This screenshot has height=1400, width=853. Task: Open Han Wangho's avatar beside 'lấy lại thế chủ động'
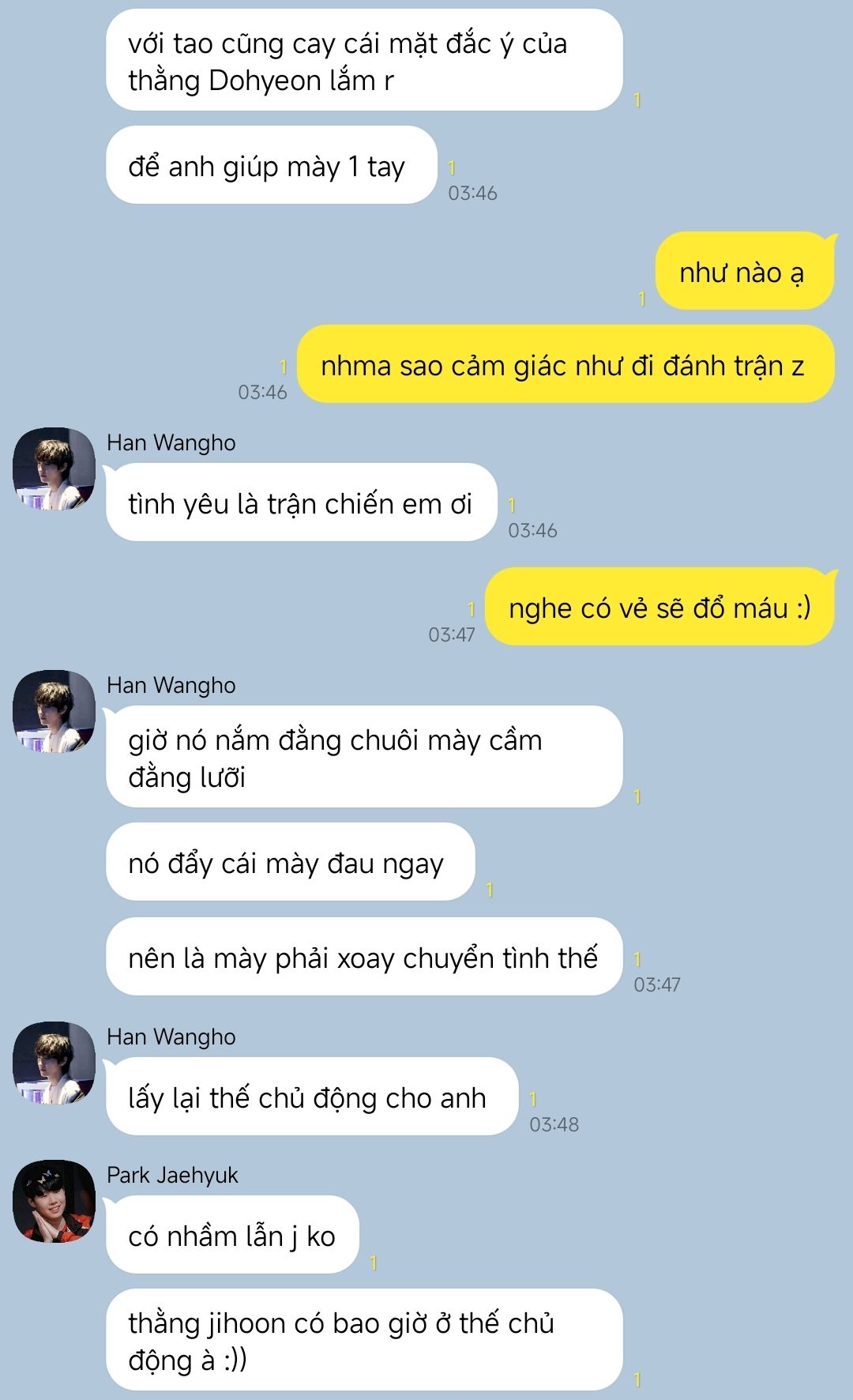pos(54,1063)
